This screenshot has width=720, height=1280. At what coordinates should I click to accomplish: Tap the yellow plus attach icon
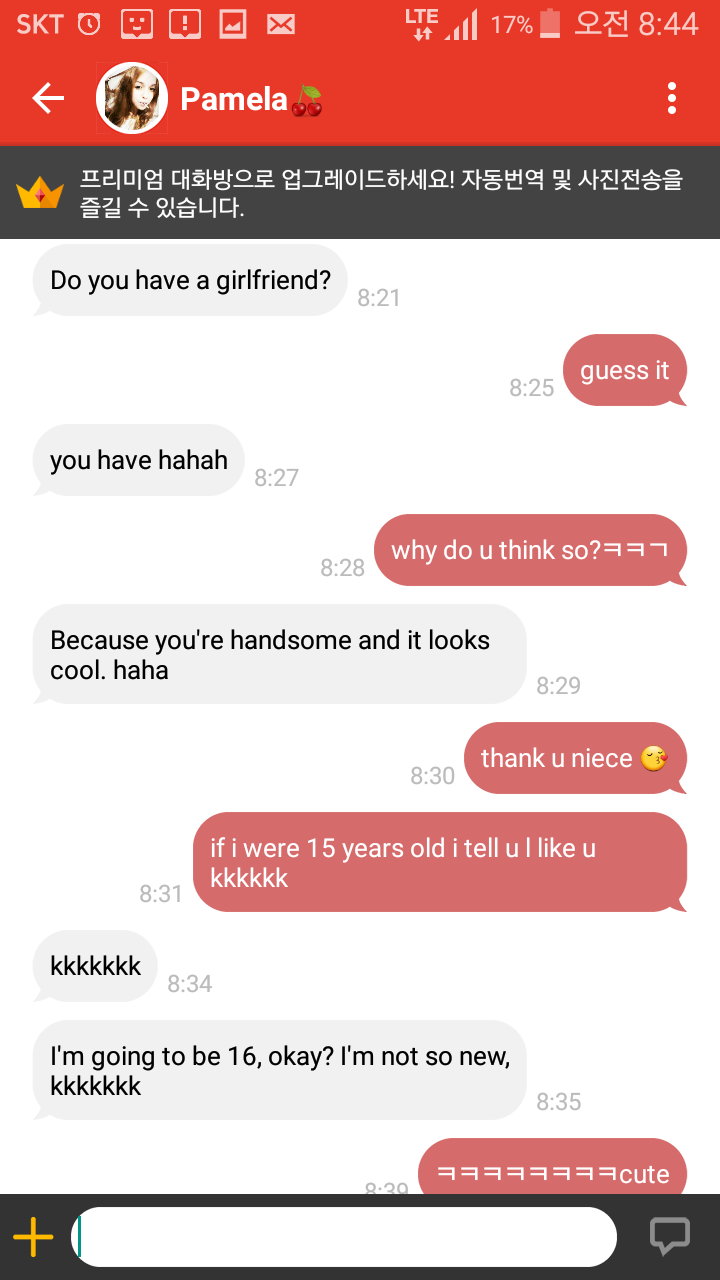click(x=33, y=1237)
